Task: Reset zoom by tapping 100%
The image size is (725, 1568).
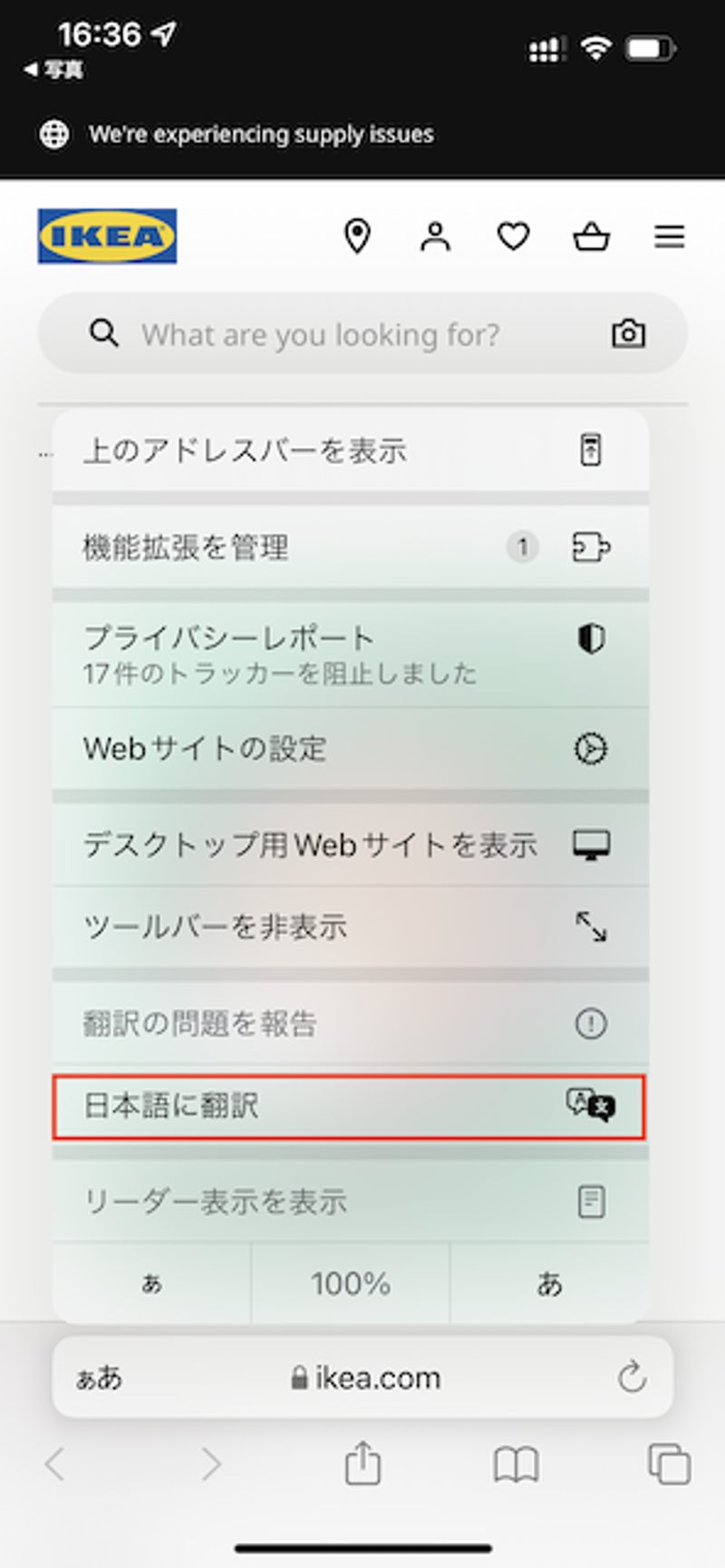Action: pyautogui.click(x=350, y=1283)
